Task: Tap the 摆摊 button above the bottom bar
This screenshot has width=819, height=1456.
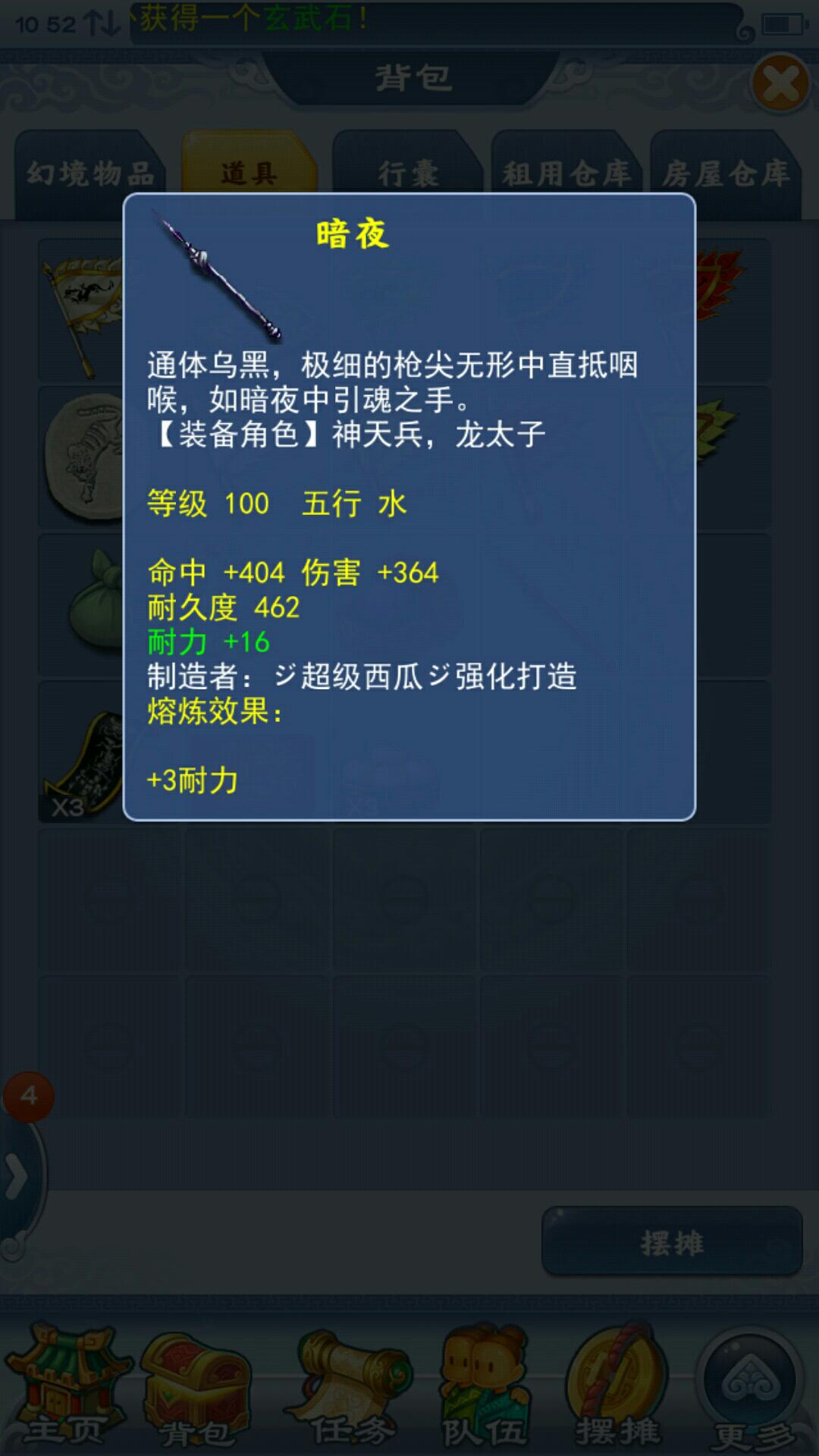Action: (x=672, y=1242)
